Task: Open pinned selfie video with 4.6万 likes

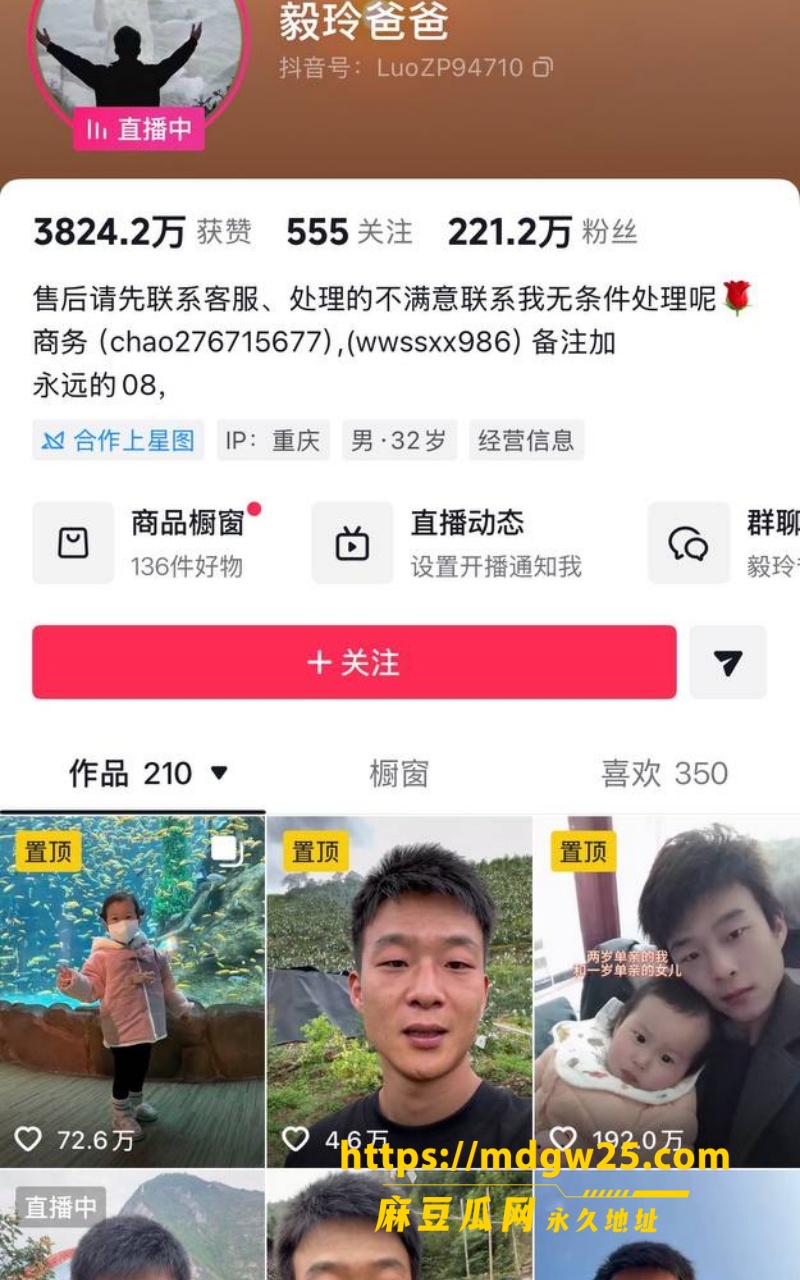Action: click(399, 991)
